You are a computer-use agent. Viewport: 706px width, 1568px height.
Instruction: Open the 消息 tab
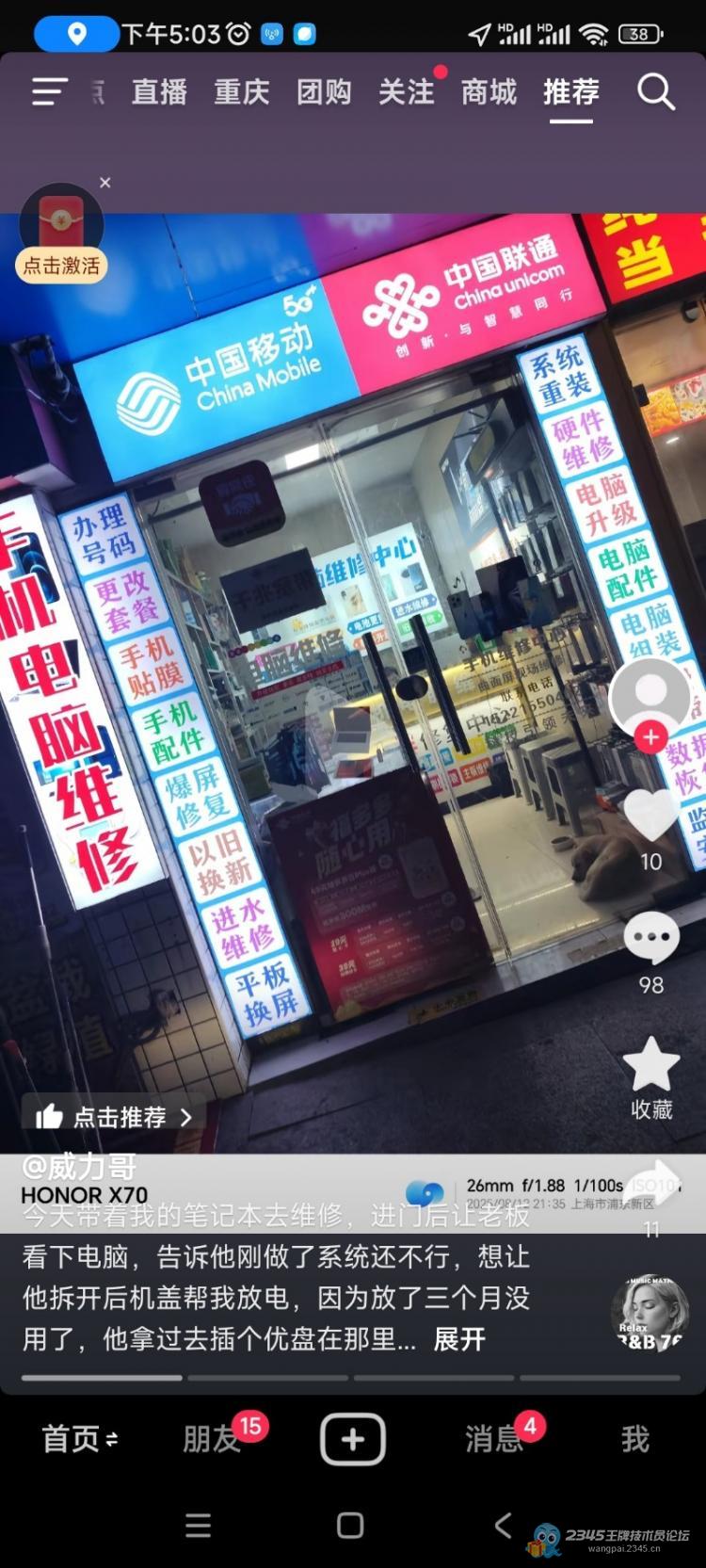coord(494,1439)
